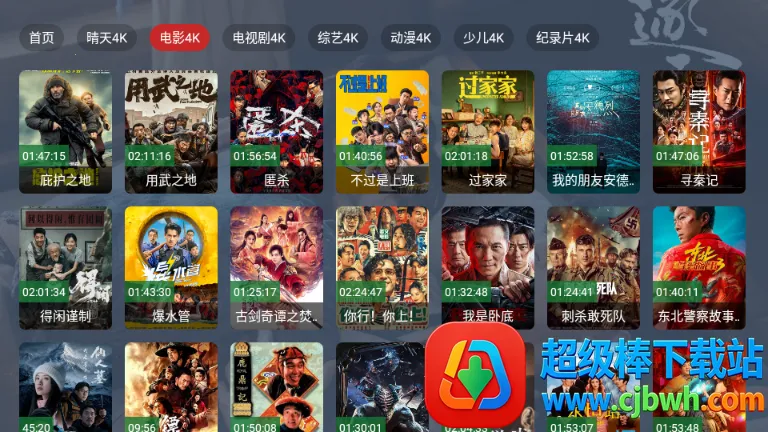Open the 少儿4K tab
The image size is (768, 432).
click(x=484, y=38)
